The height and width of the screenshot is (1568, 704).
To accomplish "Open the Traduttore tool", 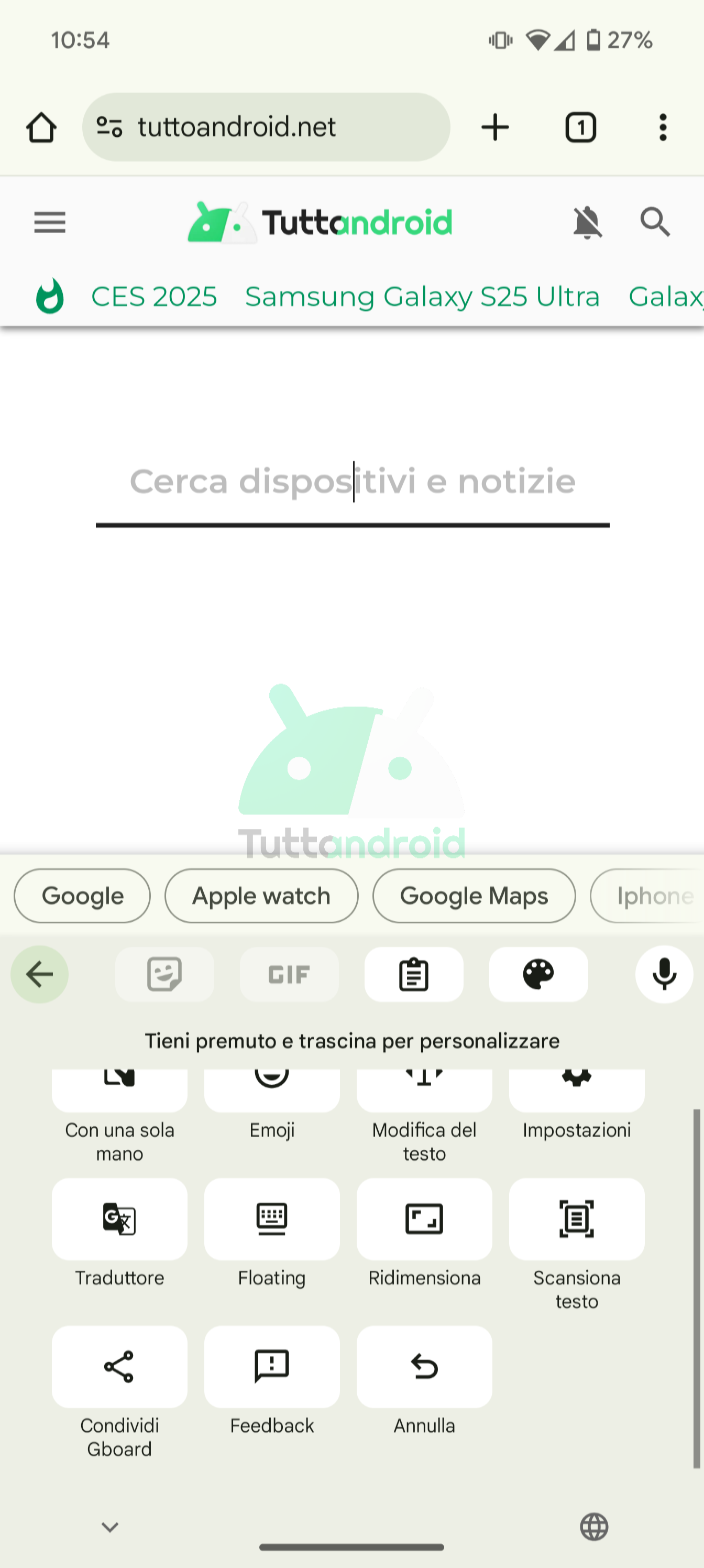I will 119,1219.
